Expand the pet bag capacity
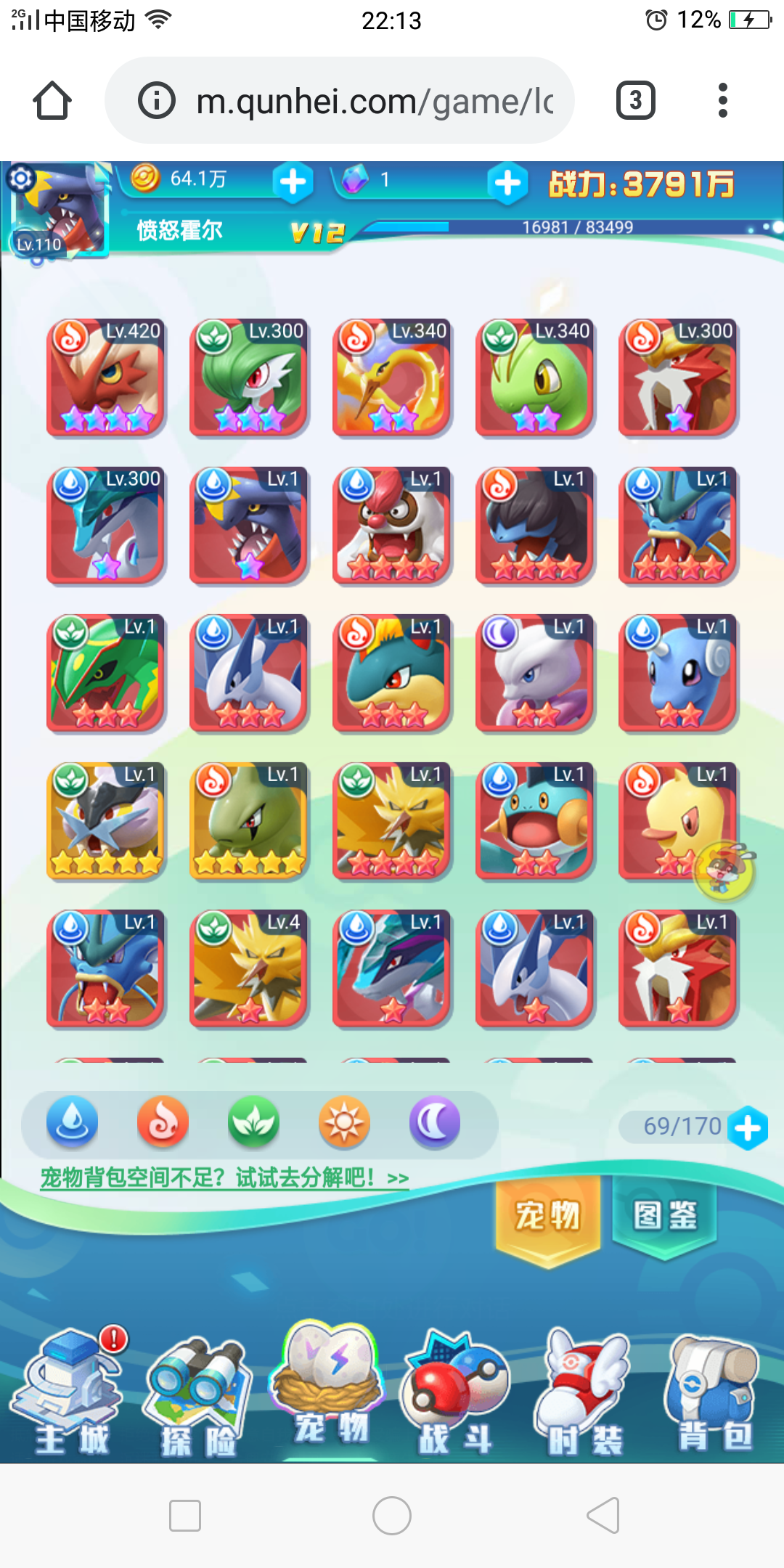 pos(748,1128)
